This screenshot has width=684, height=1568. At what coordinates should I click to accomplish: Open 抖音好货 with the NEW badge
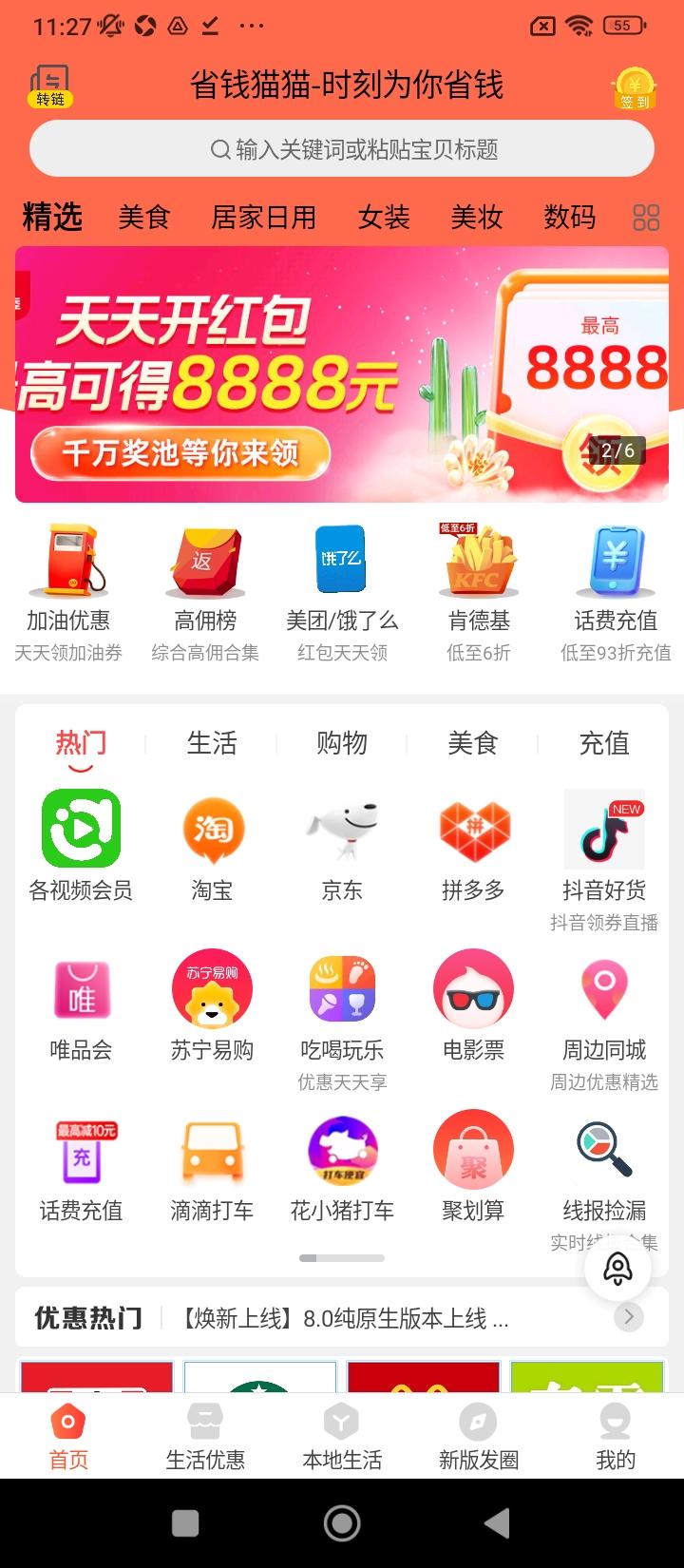pos(605,846)
